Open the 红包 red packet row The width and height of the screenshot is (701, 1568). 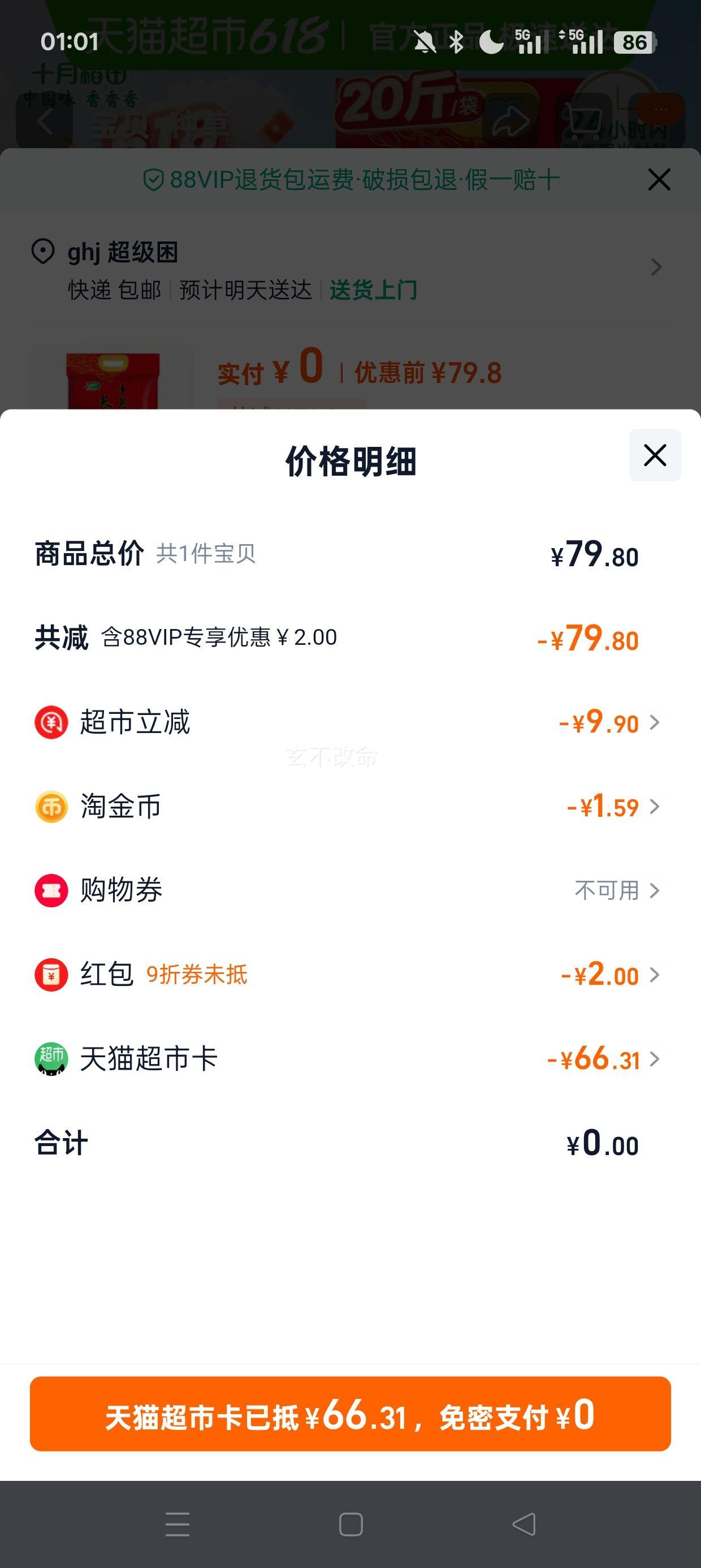[x=350, y=975]
